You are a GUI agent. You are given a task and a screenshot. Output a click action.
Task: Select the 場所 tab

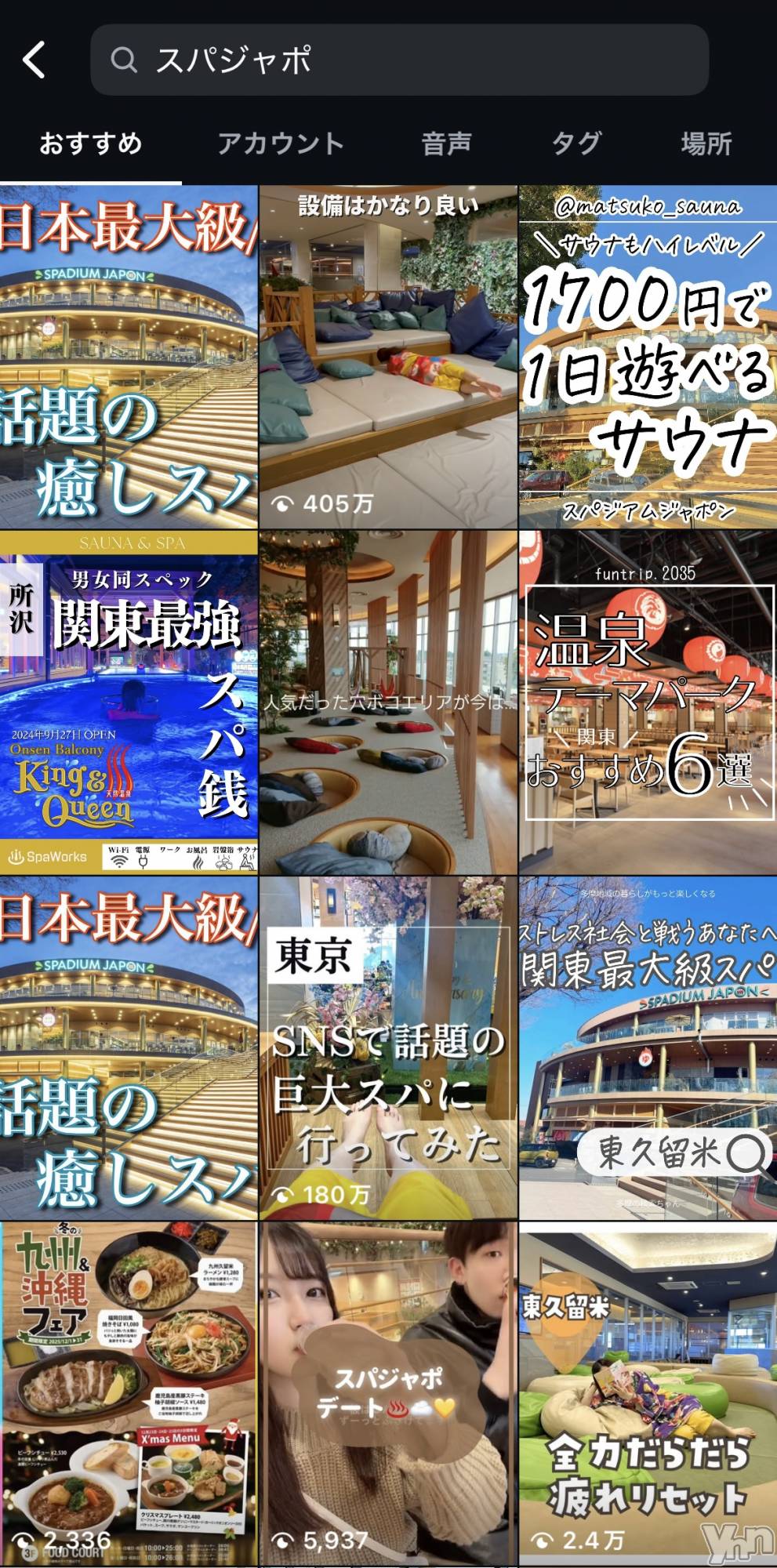(x=706, y=143)
